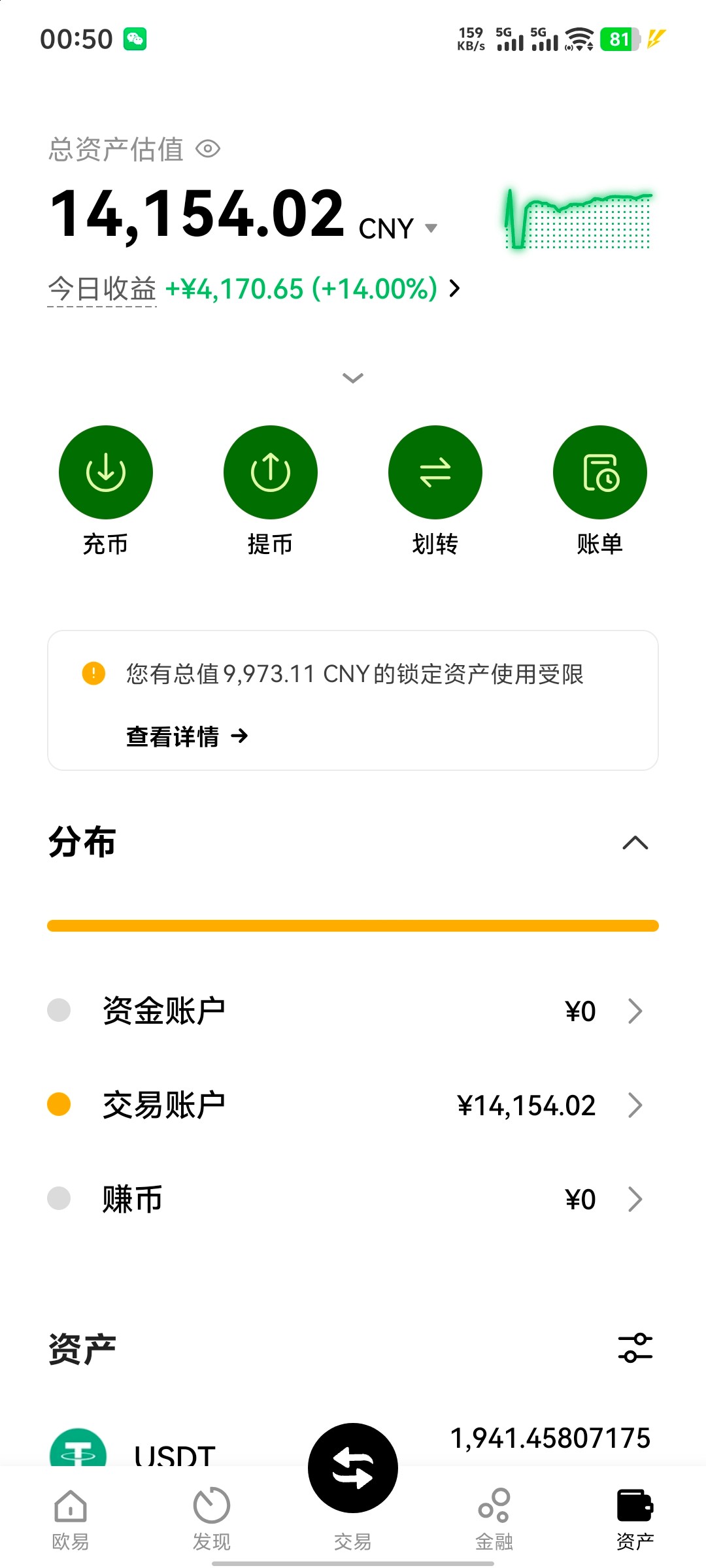Viewport: 706px width, 1568px height.
Task: Open asset filter settings icon
Action: tap(635, 1348)
